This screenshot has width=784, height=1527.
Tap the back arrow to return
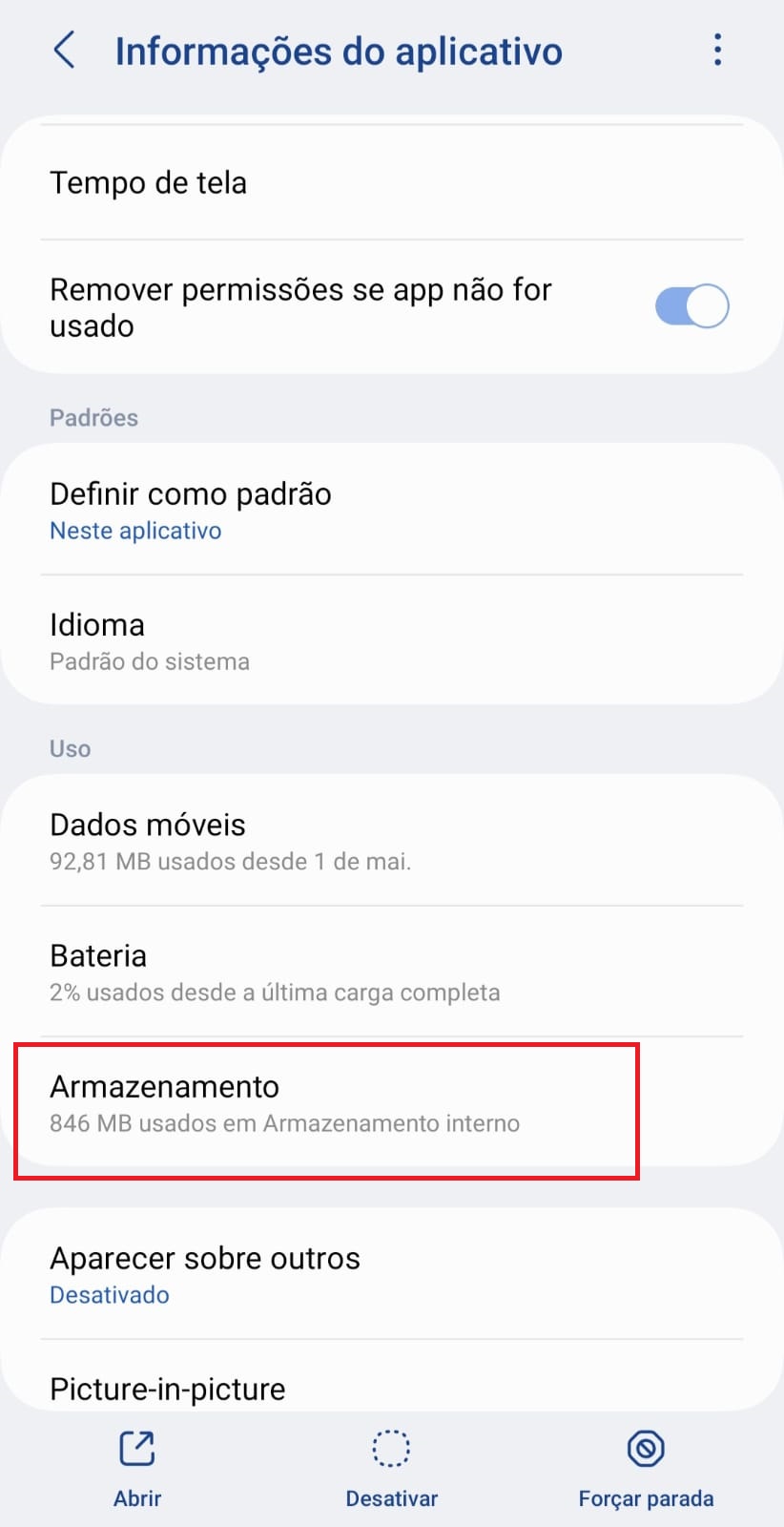coord(64,50)
